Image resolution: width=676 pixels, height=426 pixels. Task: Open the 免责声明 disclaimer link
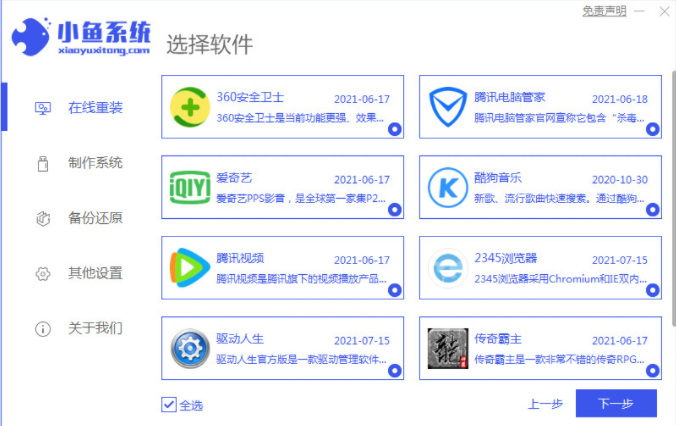click(x=604, y=11)
